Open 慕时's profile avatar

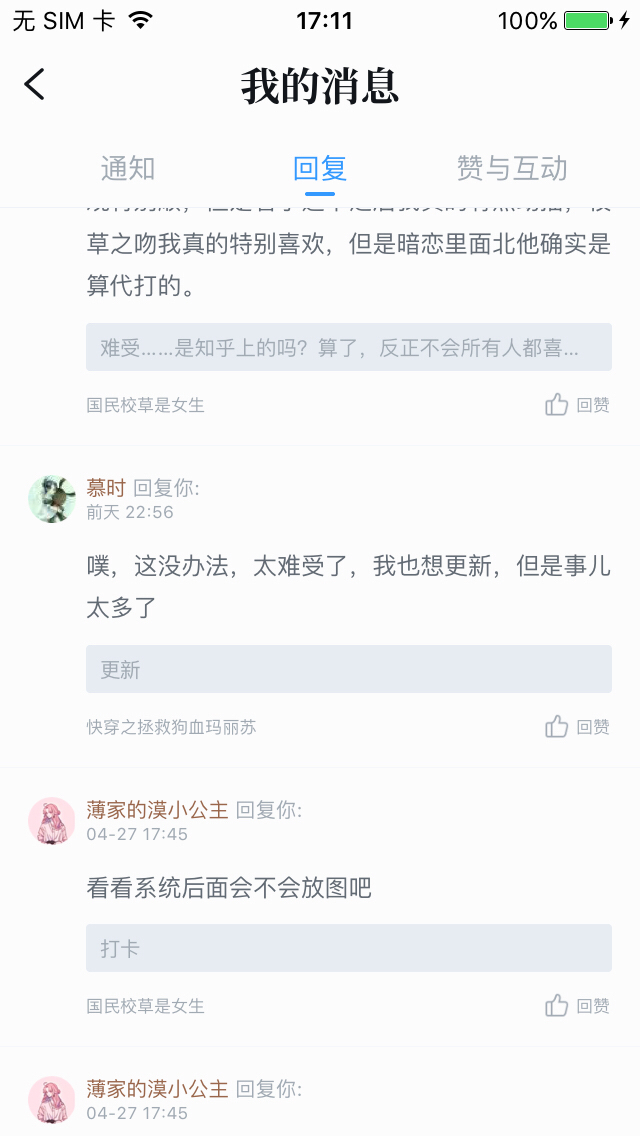point(52,499)
